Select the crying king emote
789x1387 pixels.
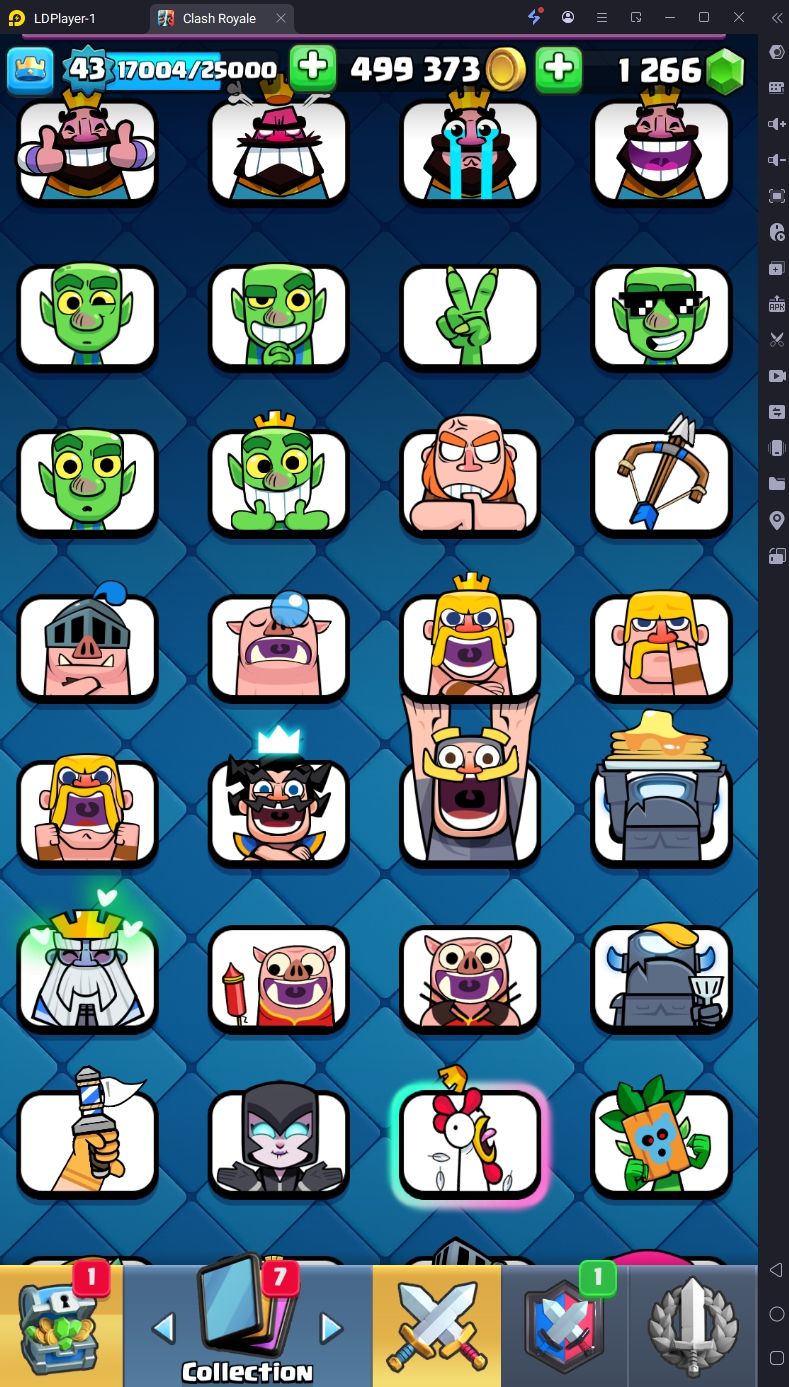tap(469, 152)
